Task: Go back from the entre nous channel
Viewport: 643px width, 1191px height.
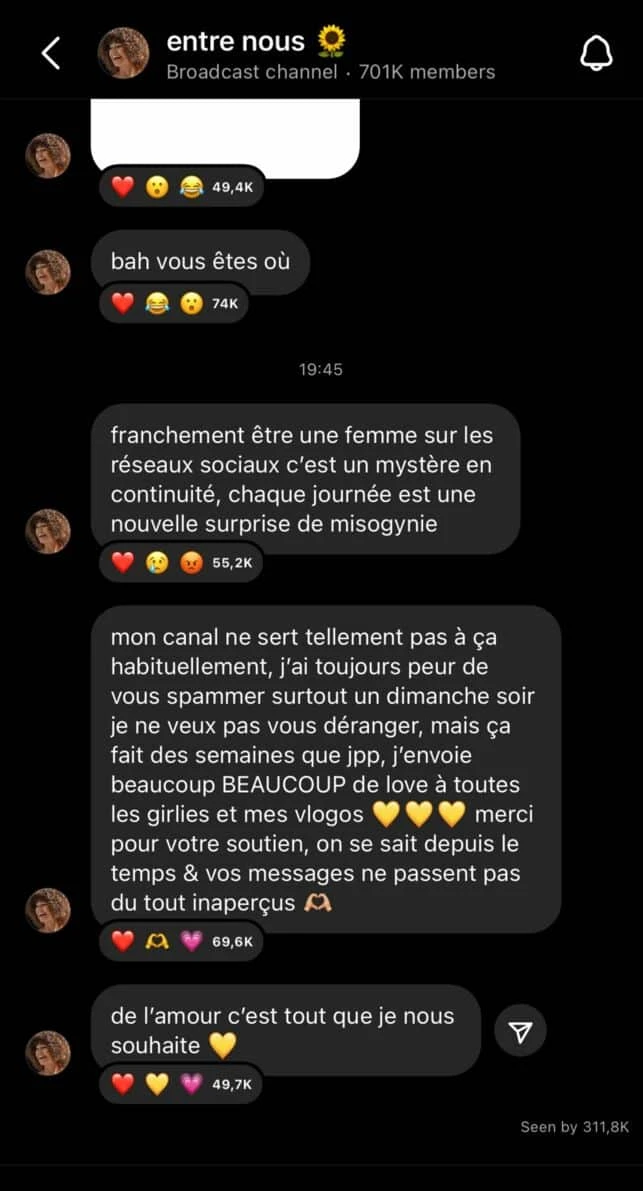Action: coord(51,54)
